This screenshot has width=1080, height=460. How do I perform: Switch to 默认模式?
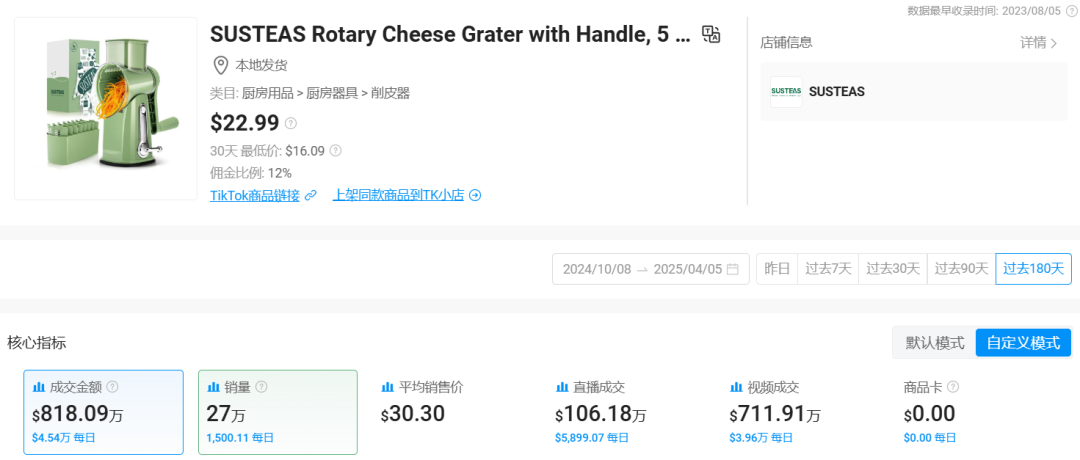[x=934, y=343]
